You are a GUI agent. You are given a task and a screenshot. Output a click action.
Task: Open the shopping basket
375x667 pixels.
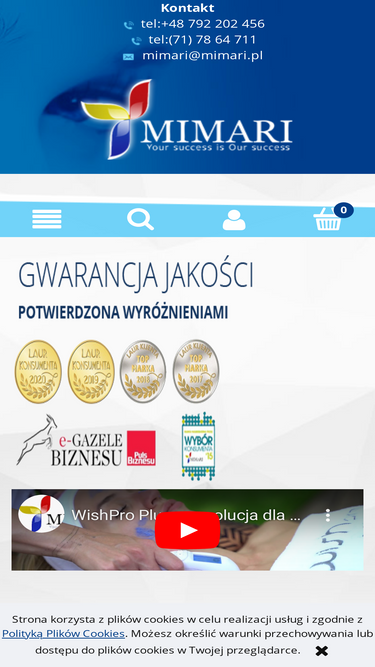[x=333, y=217]
